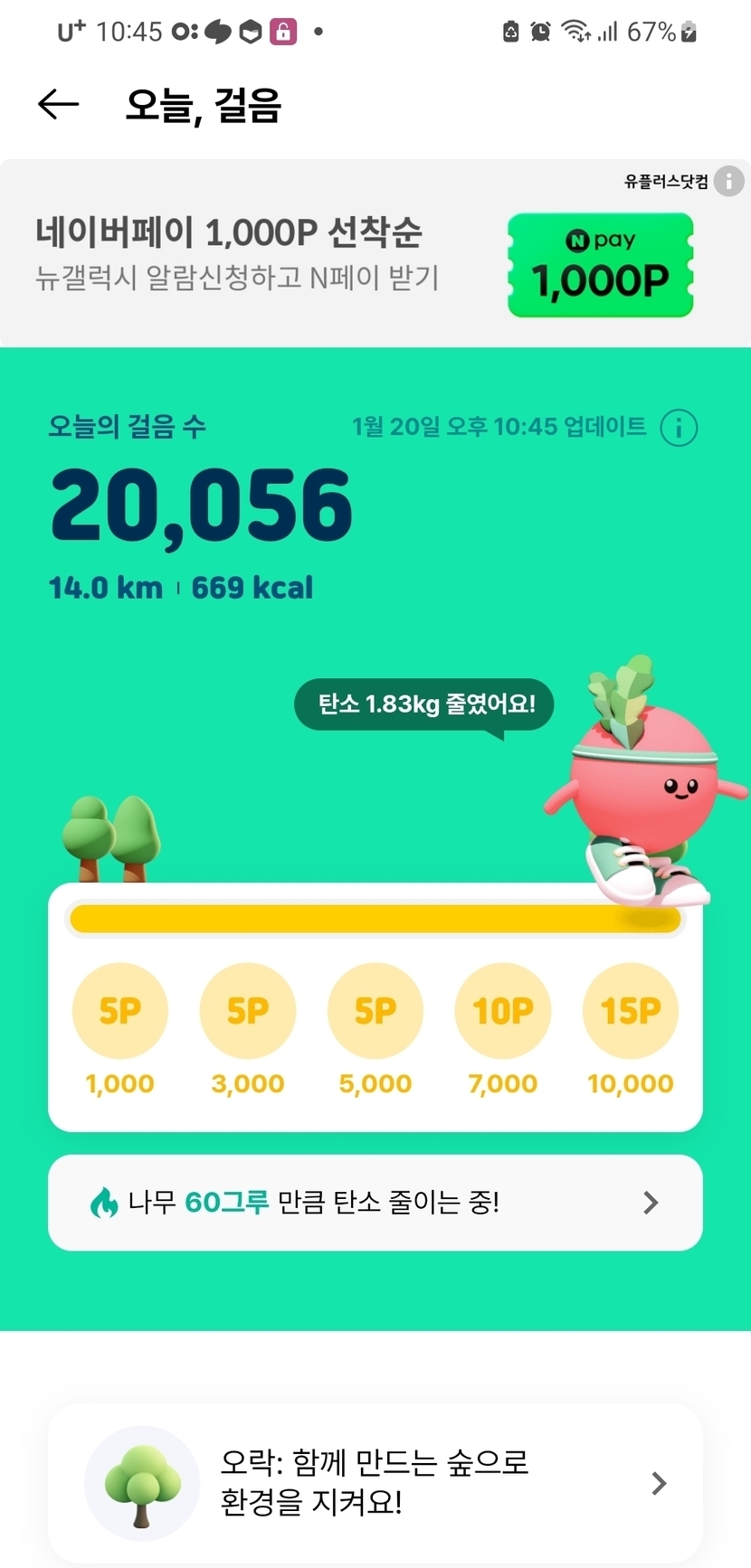Open the 오락: 함께 만드는 숲으로 card
This screenshot has width=751, height=1568.
[x=375, y=1483]
